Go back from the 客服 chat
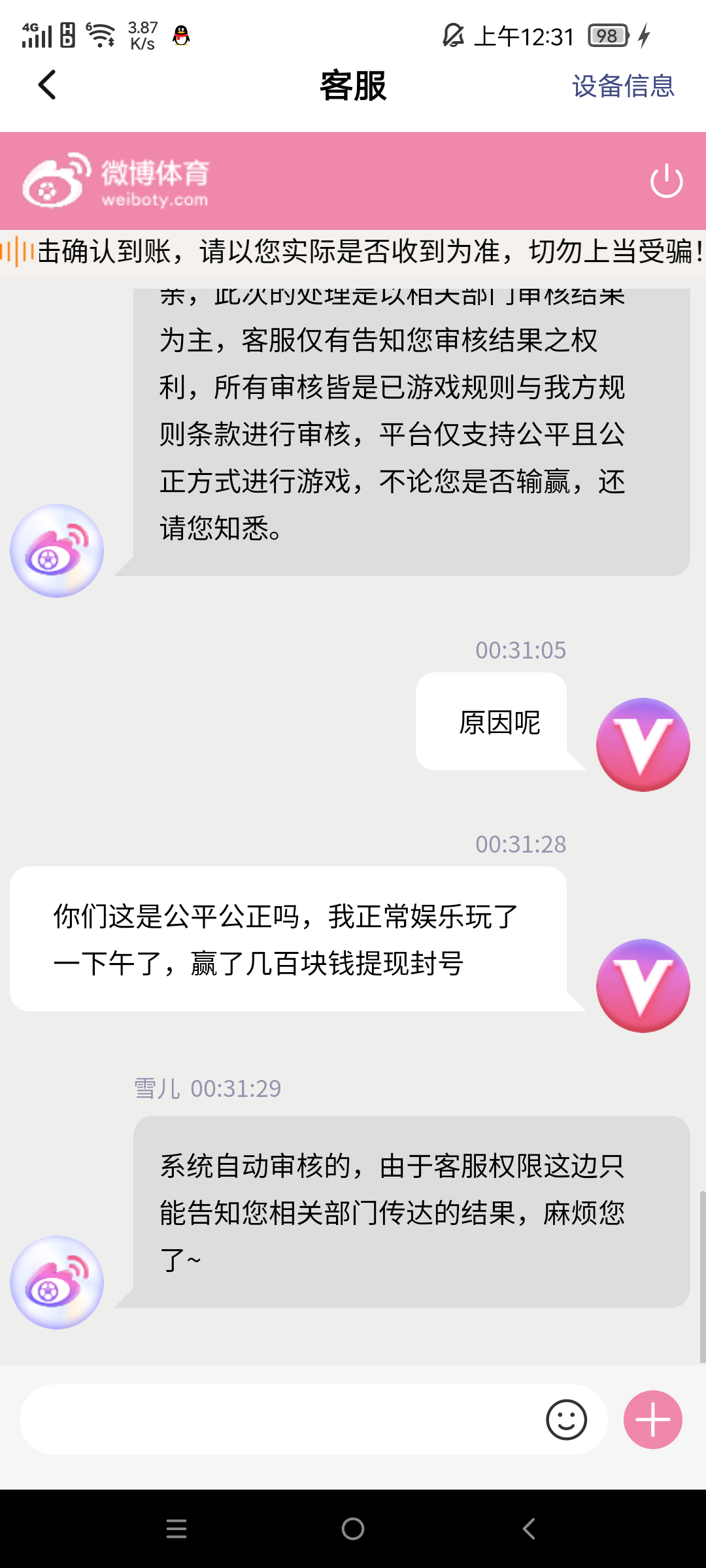This screenshot has height=1568, width=706. click(47, 85)
